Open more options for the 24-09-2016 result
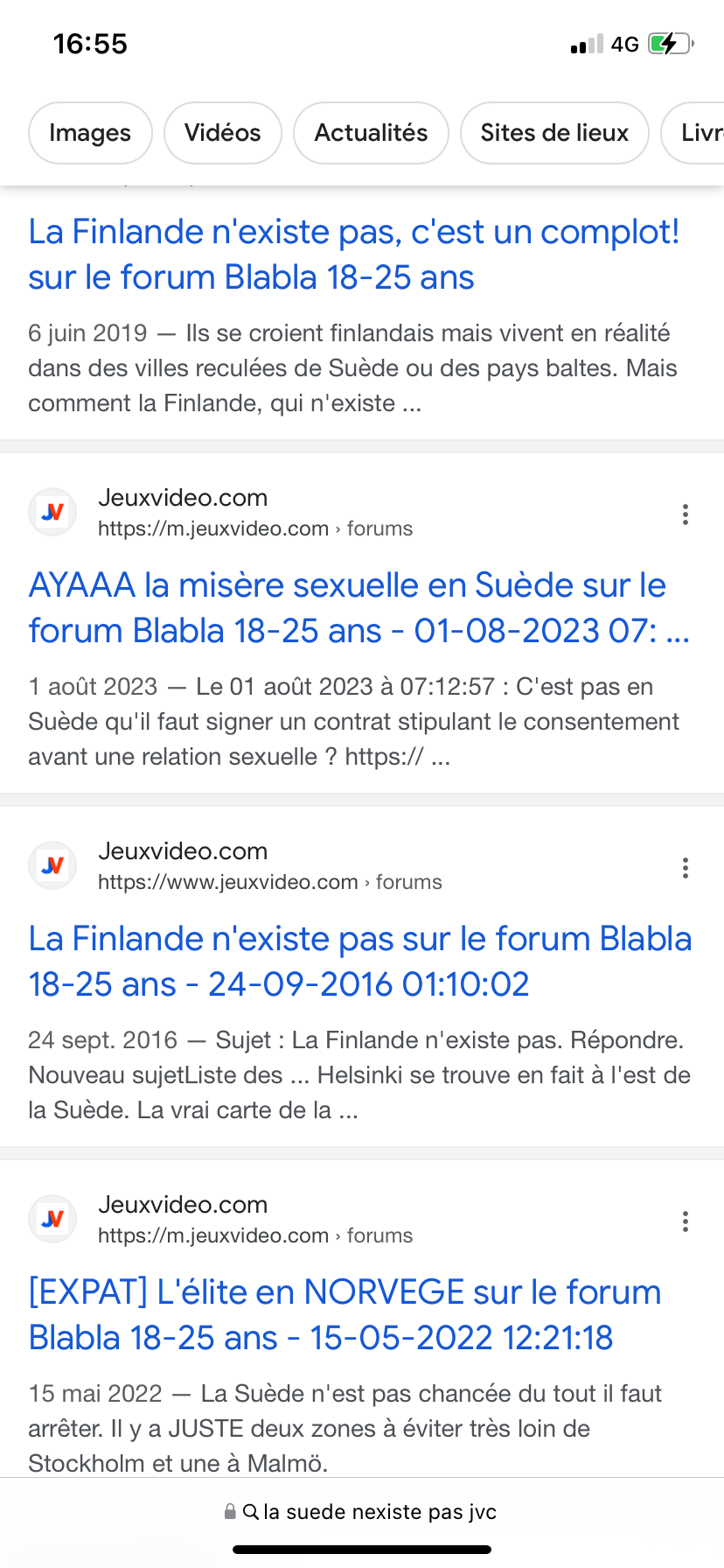Screen dimensions: 724x1568 coord(686,868)
